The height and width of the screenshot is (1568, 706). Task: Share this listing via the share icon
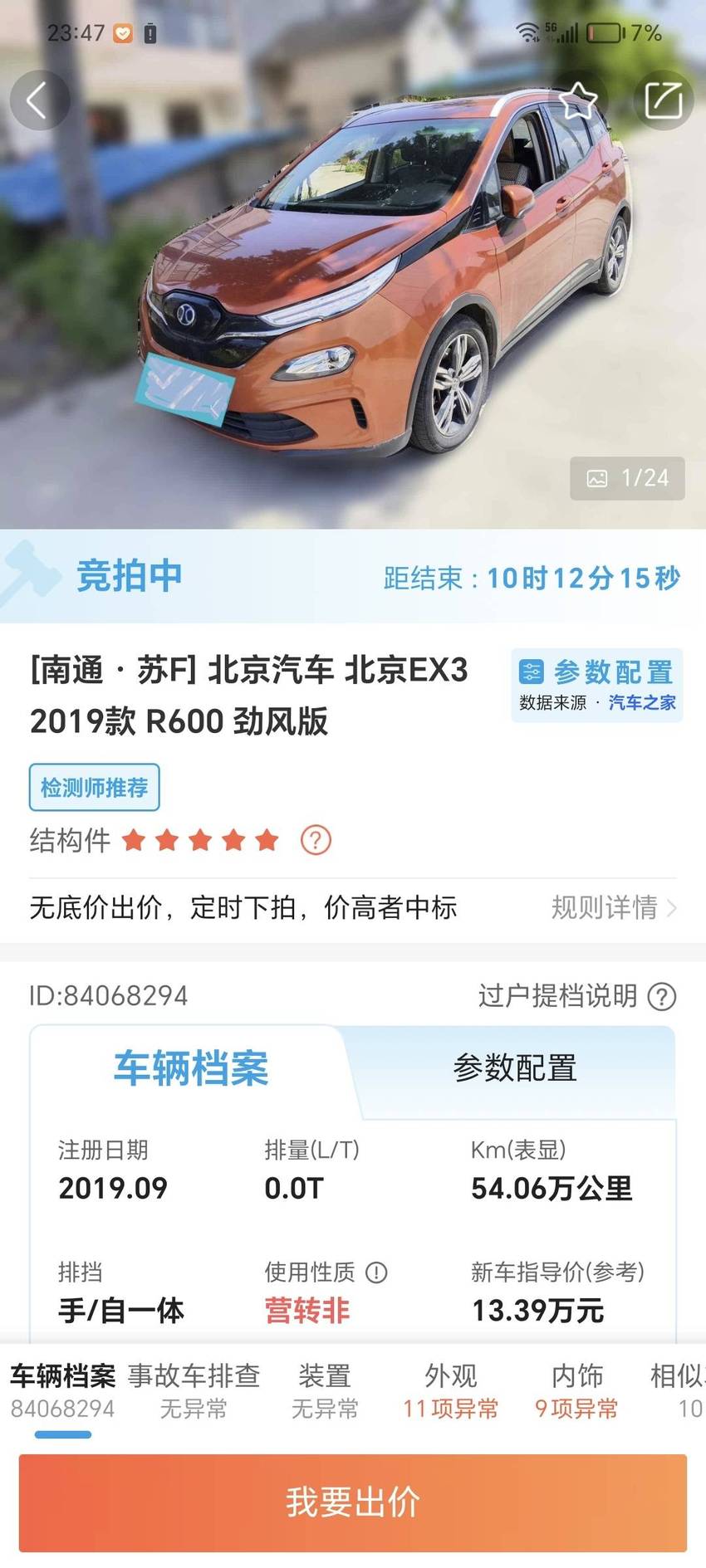[664, 100]
